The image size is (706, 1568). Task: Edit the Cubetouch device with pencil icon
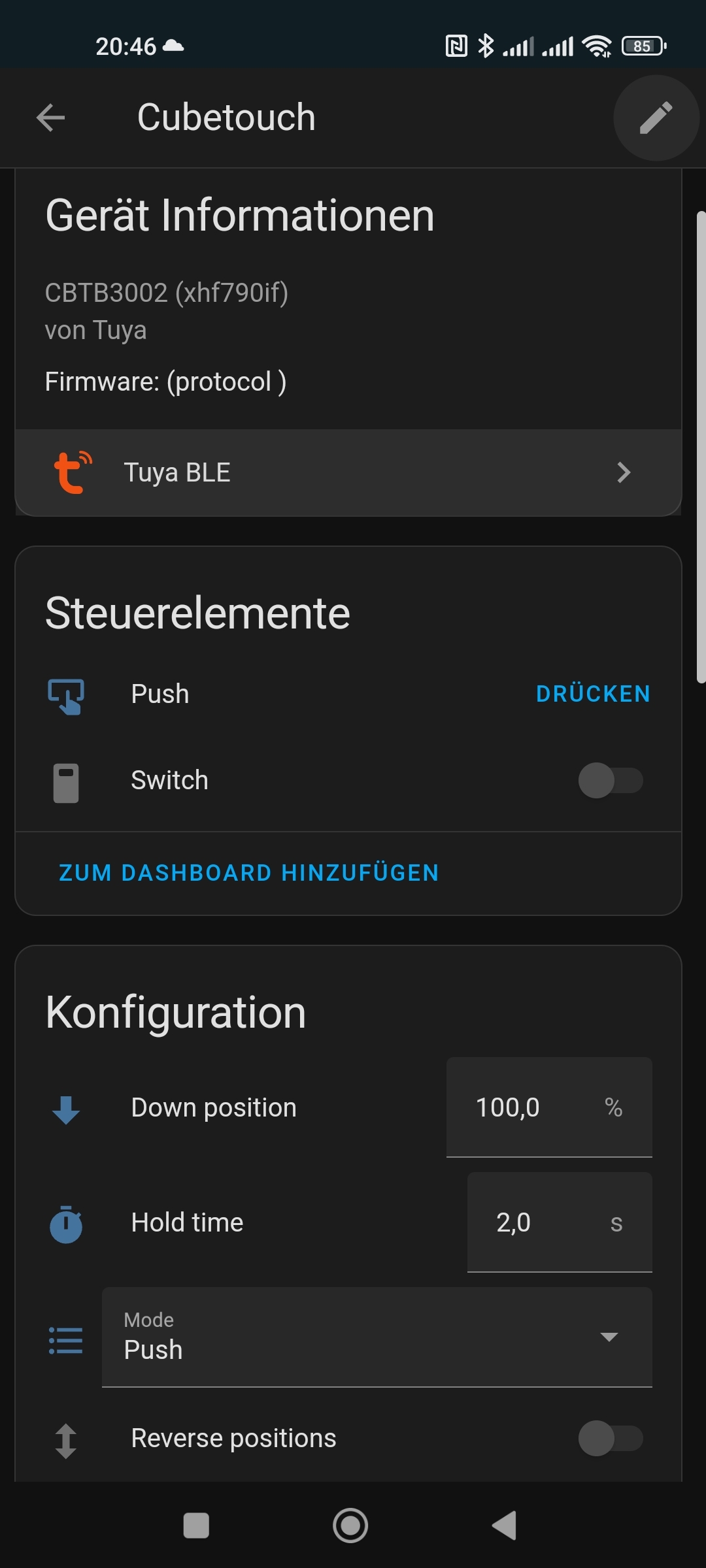(x=656, y=118)
